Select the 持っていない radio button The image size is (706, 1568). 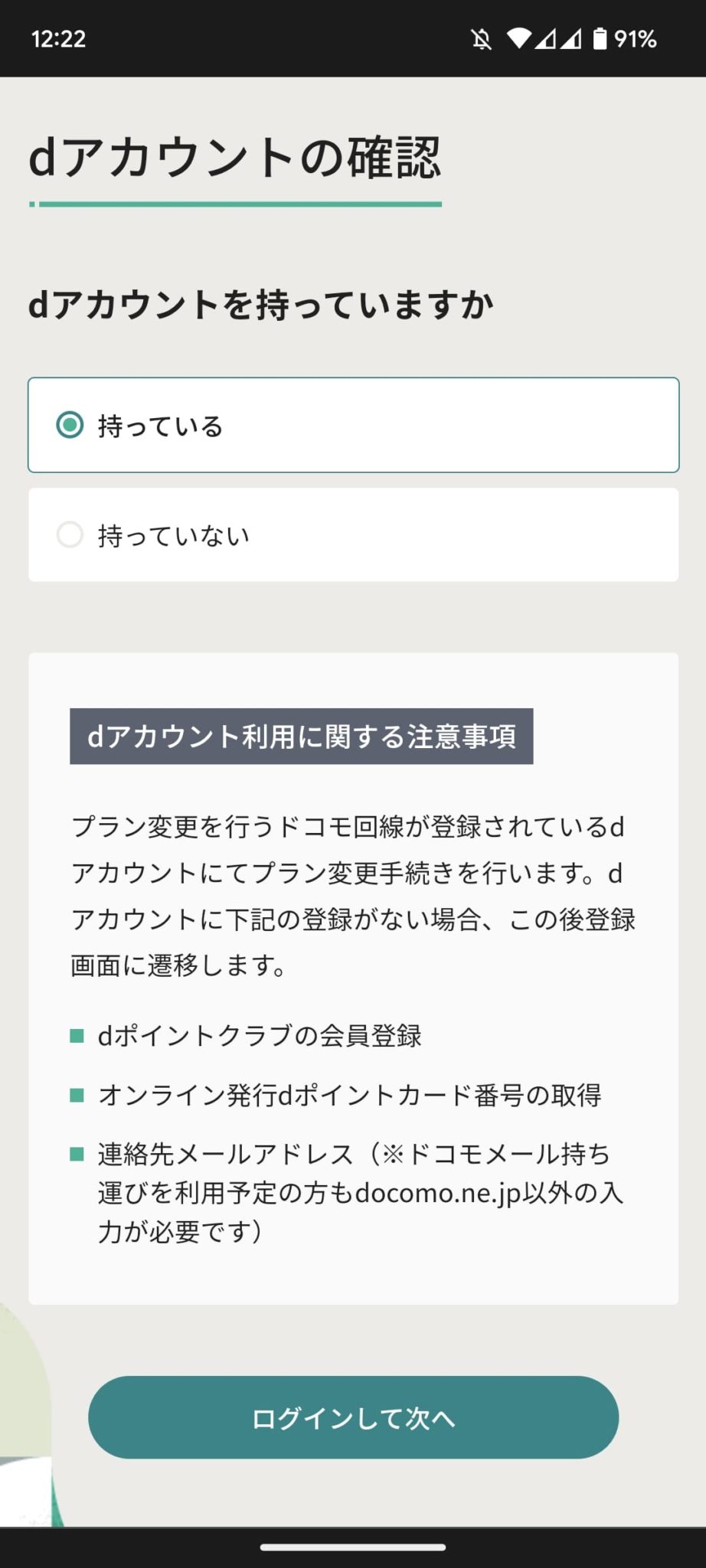coord(70,534)
